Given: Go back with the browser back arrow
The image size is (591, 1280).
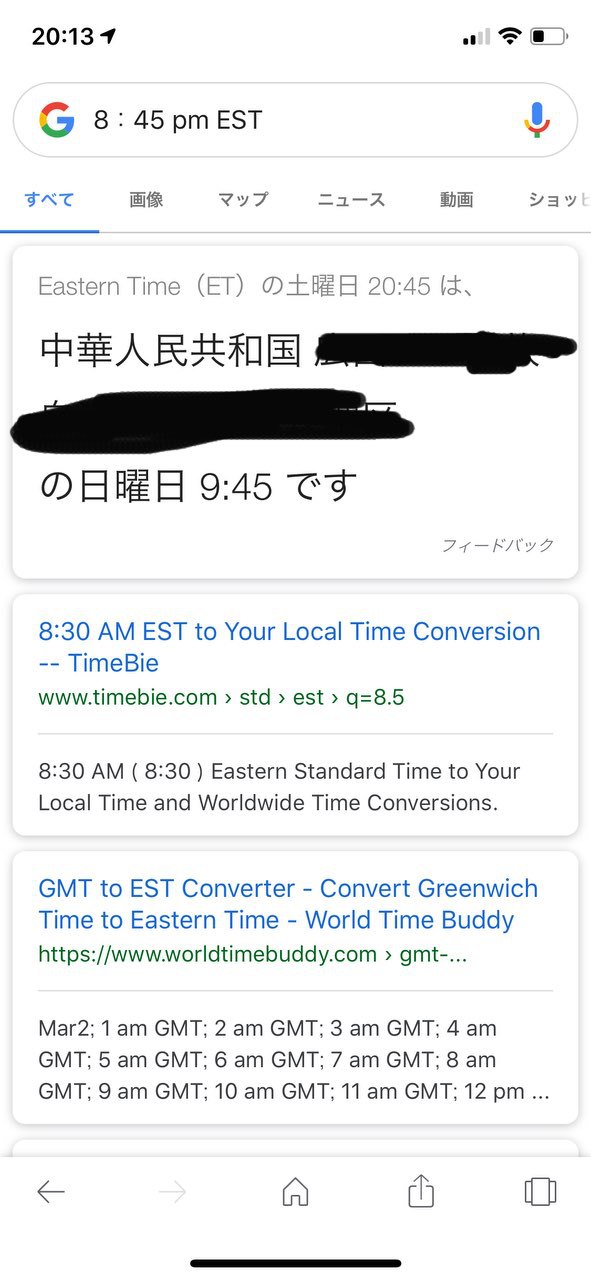Looking at the screenshot, I should coord(50,1191).
